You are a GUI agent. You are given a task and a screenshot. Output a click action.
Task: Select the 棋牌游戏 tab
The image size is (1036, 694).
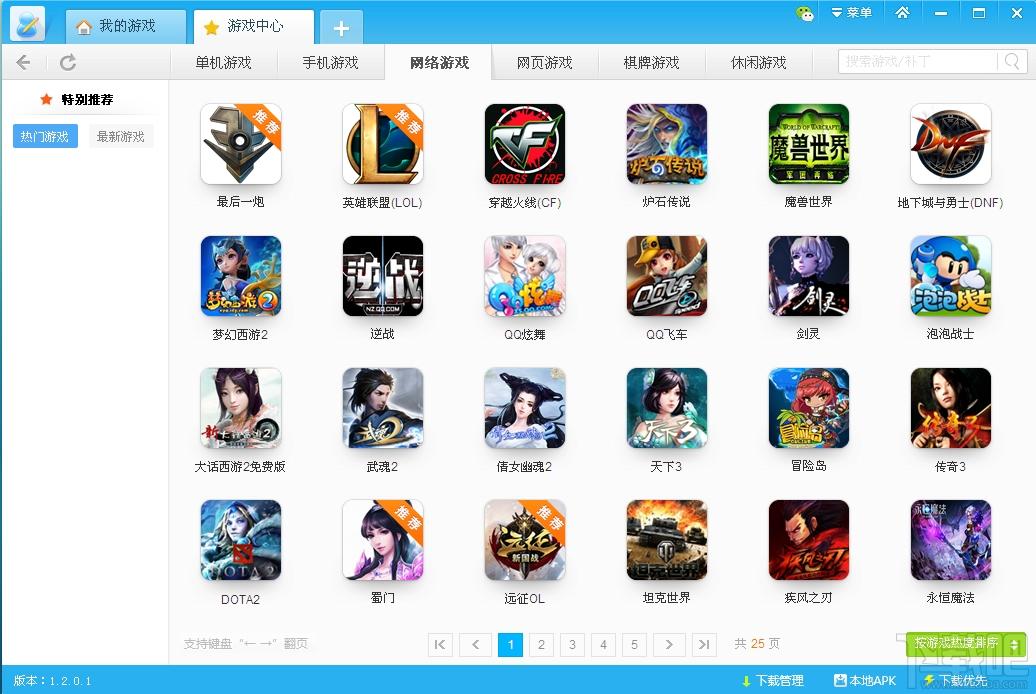point(651,62)
